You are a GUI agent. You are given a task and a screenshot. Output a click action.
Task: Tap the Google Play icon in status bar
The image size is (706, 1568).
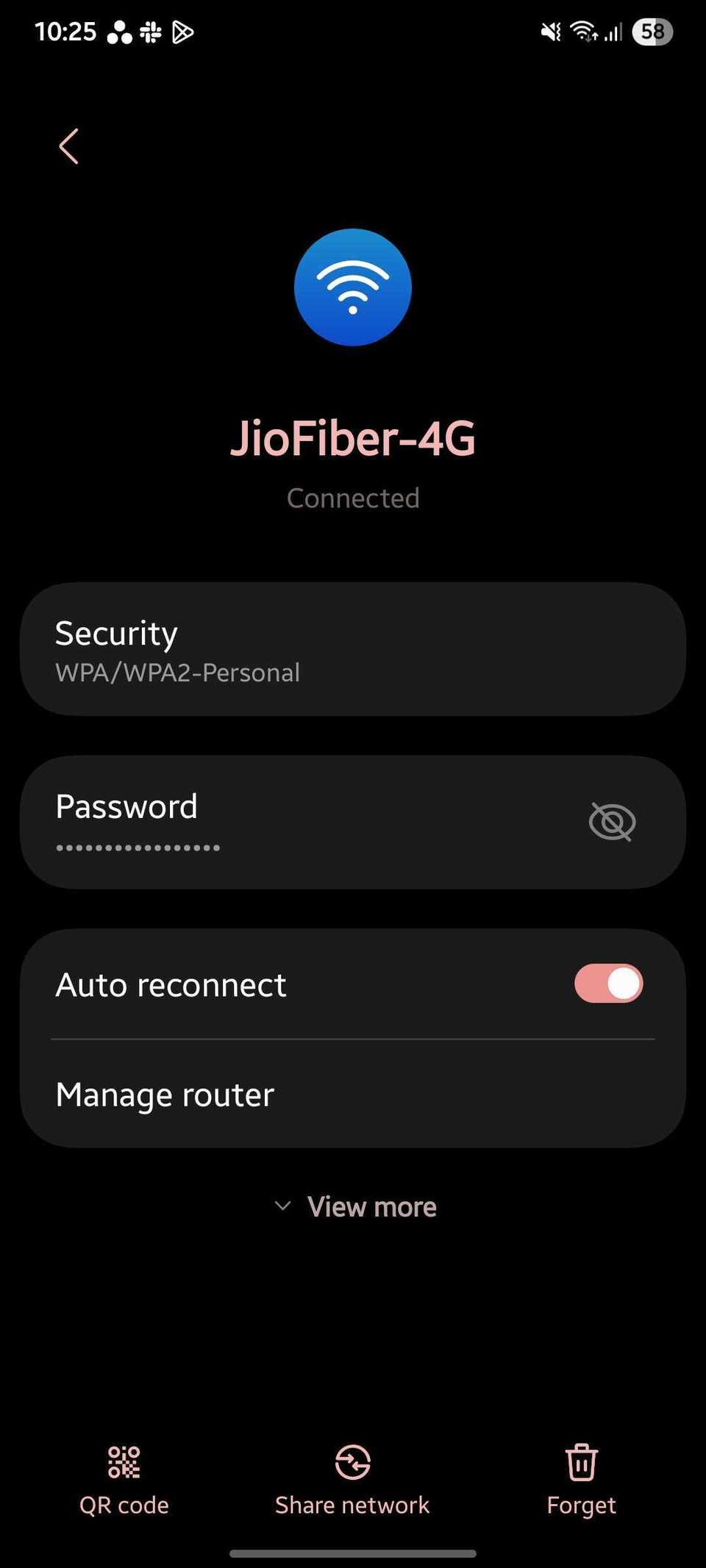tap(181, 31)
